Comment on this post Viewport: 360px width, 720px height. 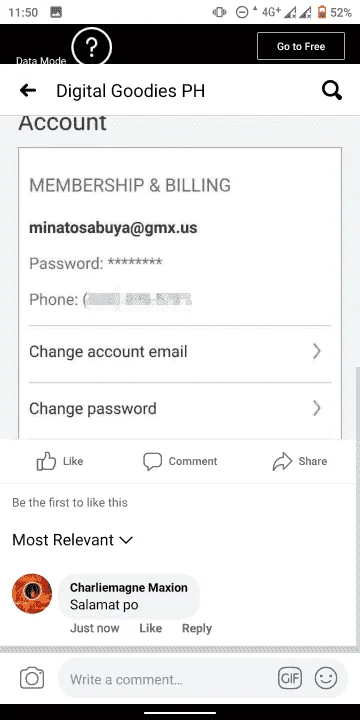pos(180,461)
